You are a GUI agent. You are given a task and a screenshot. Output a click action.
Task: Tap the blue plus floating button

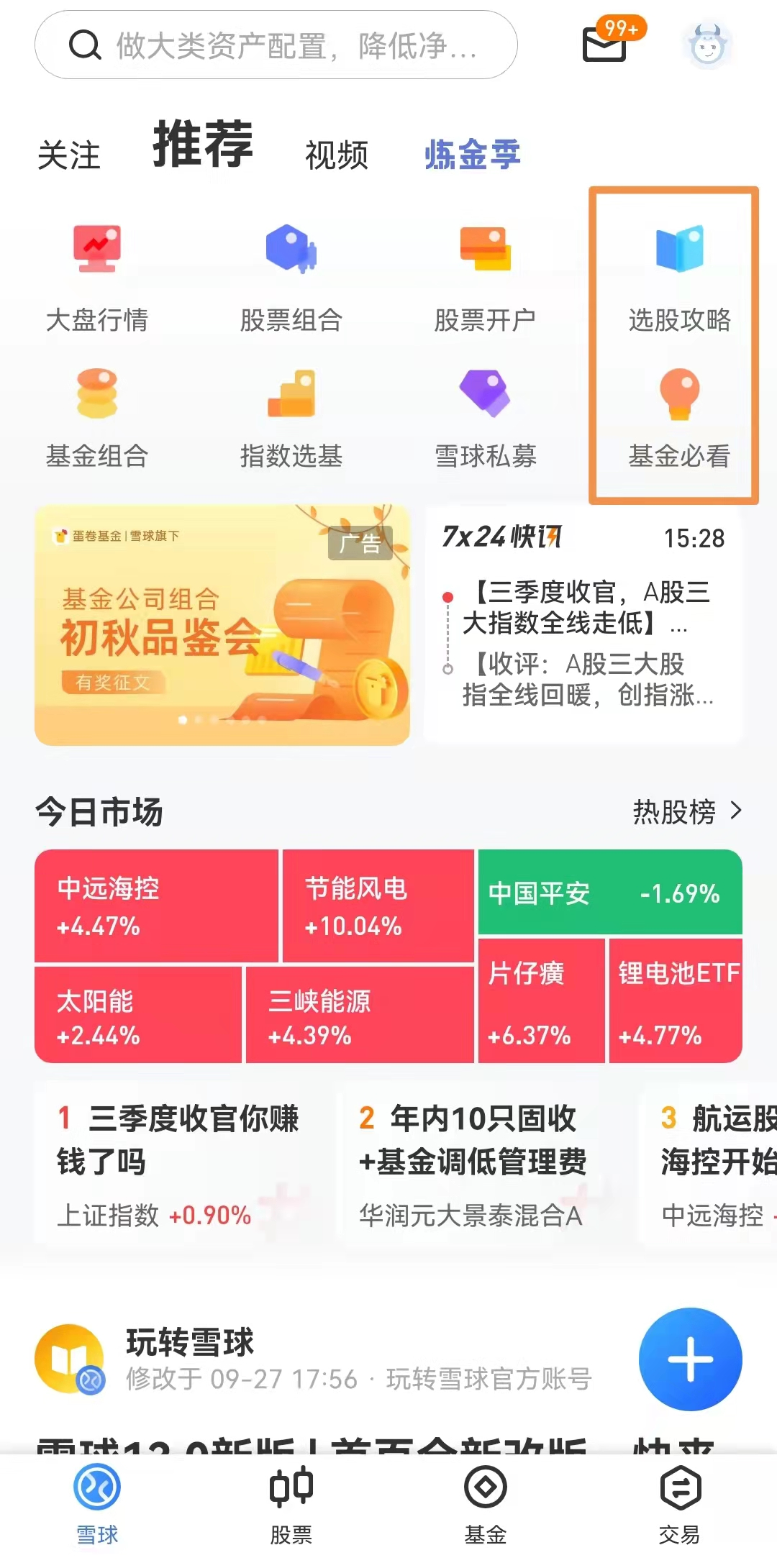pyautogui.click(x=691, y=1359)
